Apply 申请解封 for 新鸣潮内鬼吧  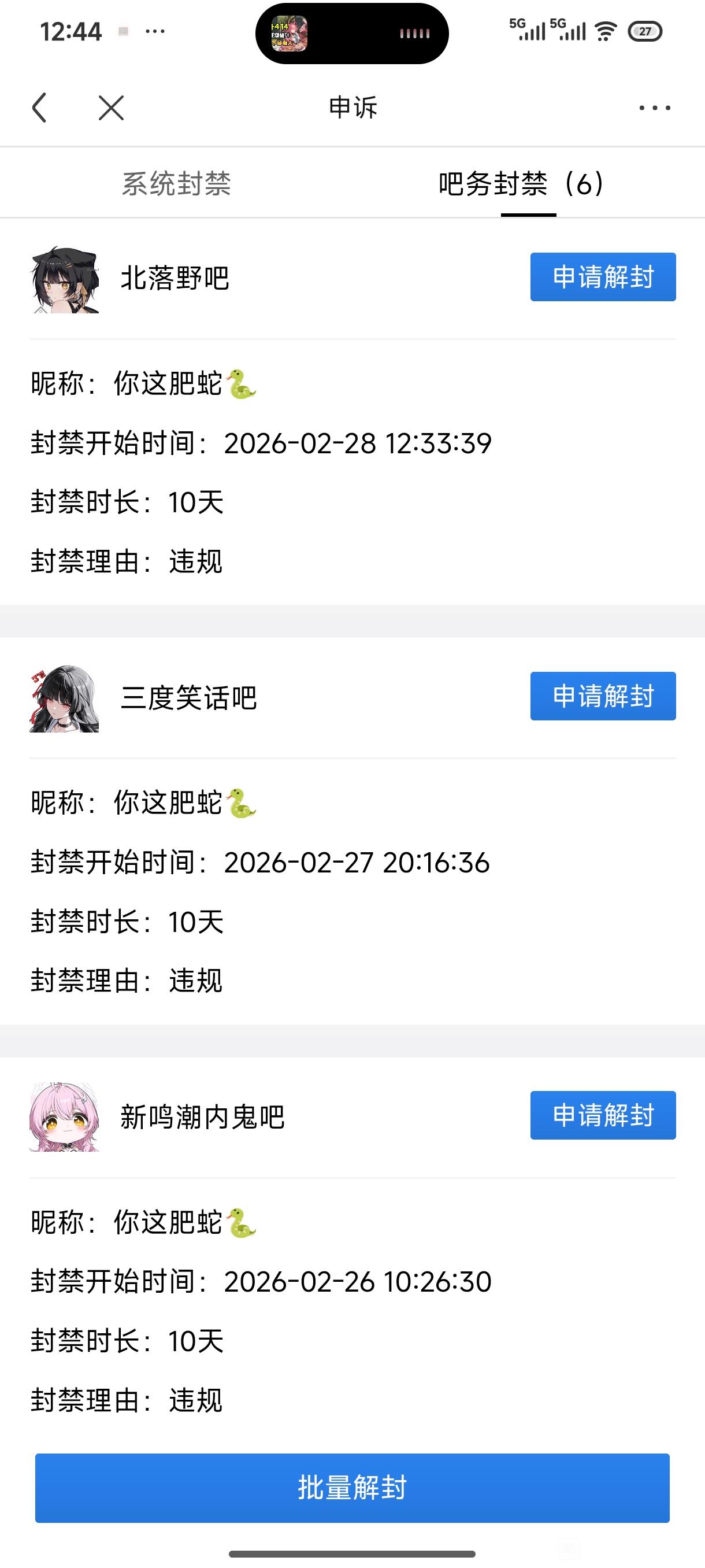click(602, 1115)
